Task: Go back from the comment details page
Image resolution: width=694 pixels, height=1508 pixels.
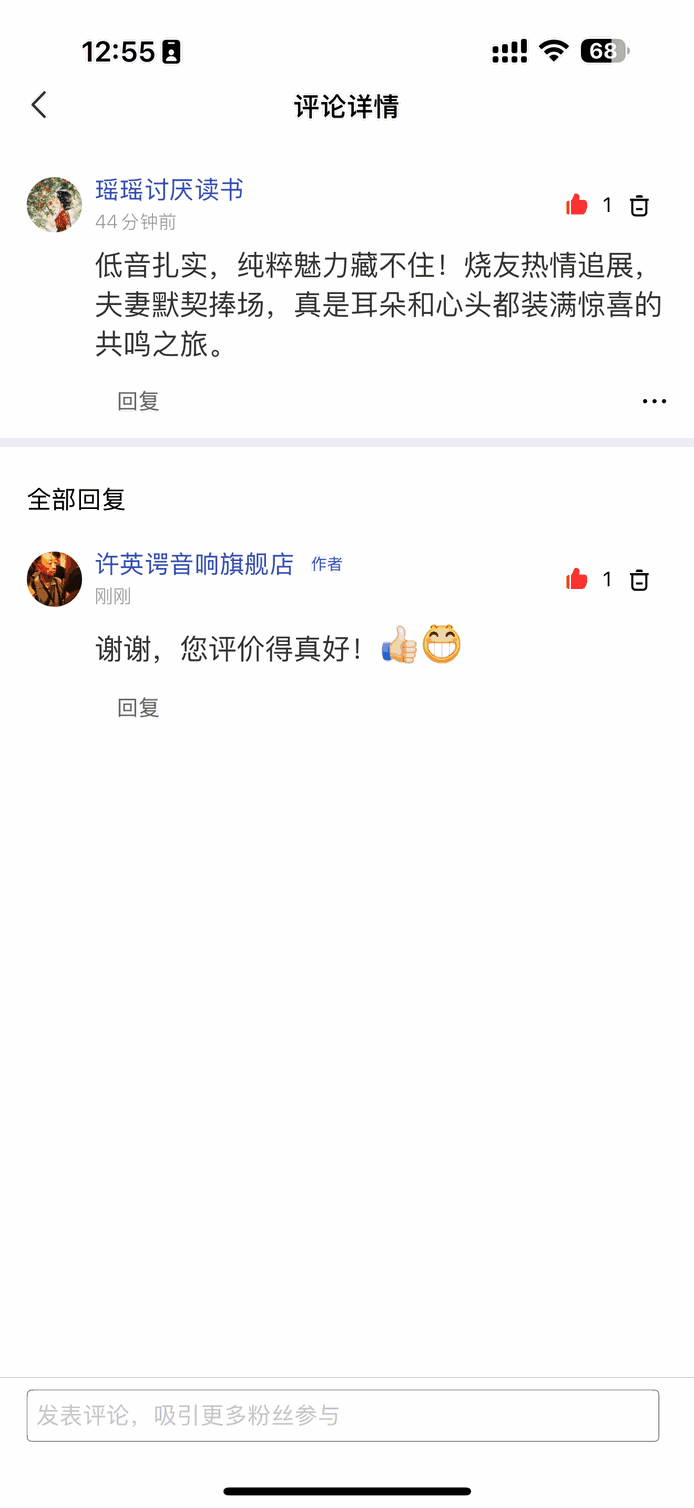Action: pyautogui.click(x=39, y=105)
